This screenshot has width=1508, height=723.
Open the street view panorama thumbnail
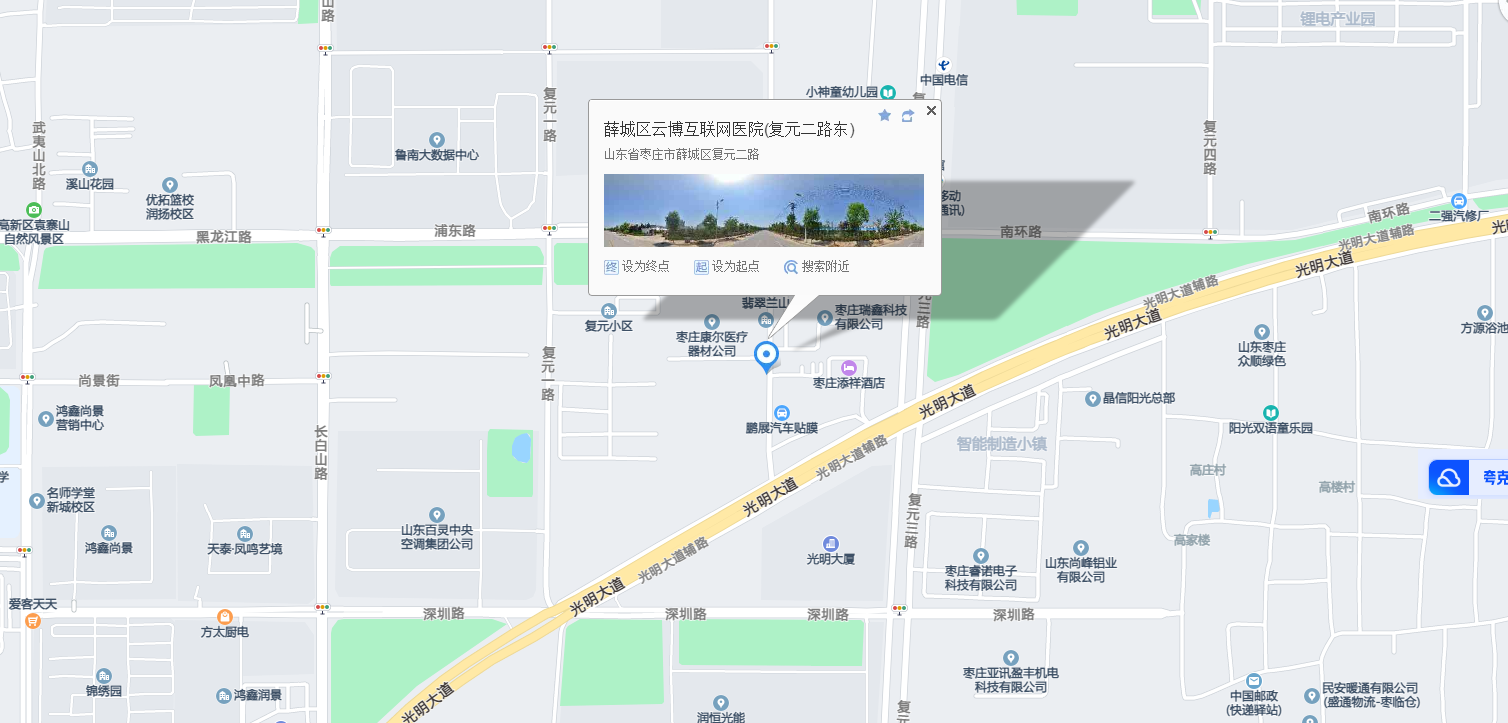[763, 210]
